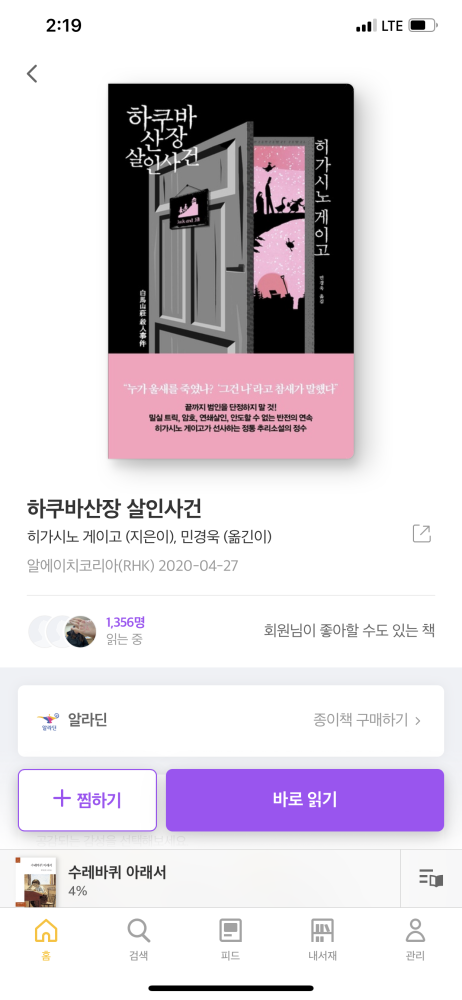Switch to the 피드 tab

pos(231,938)
